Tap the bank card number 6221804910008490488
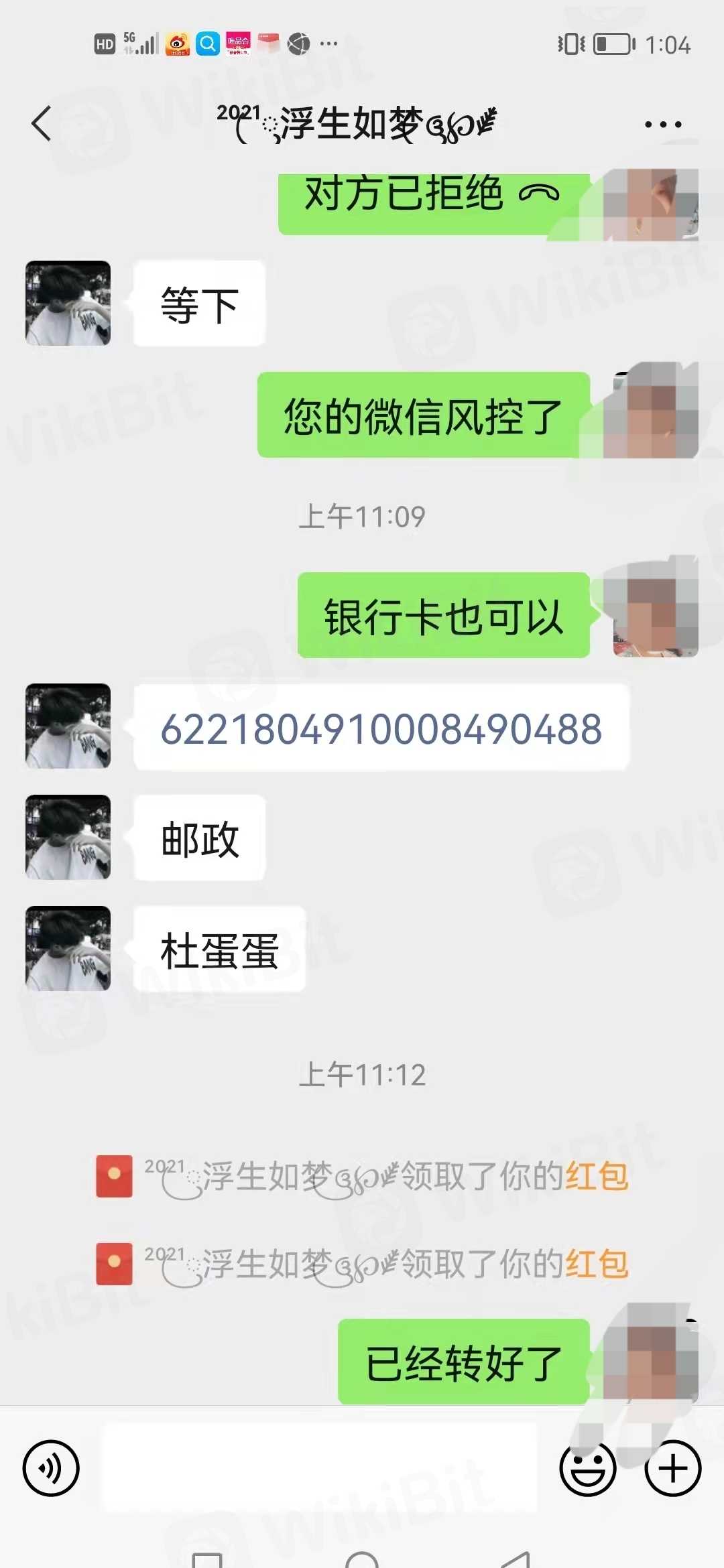The image size is (724, 1568). pyautogui.click(x=381, y=728)
